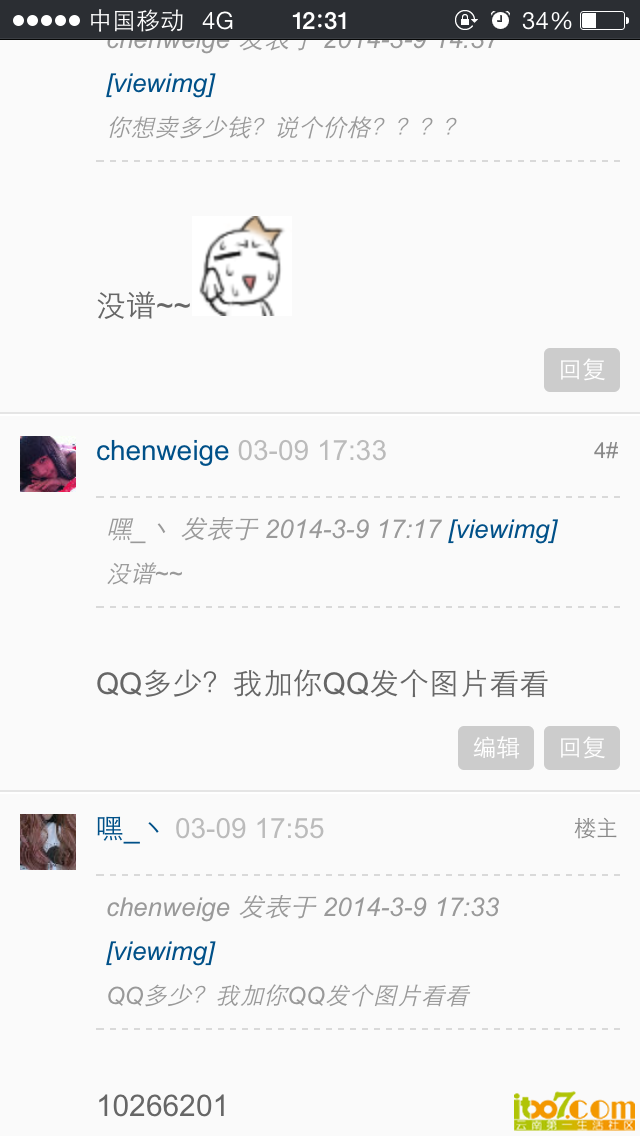
Task: Open viewimg link in the topmost quote
Action: click(160, 84)
